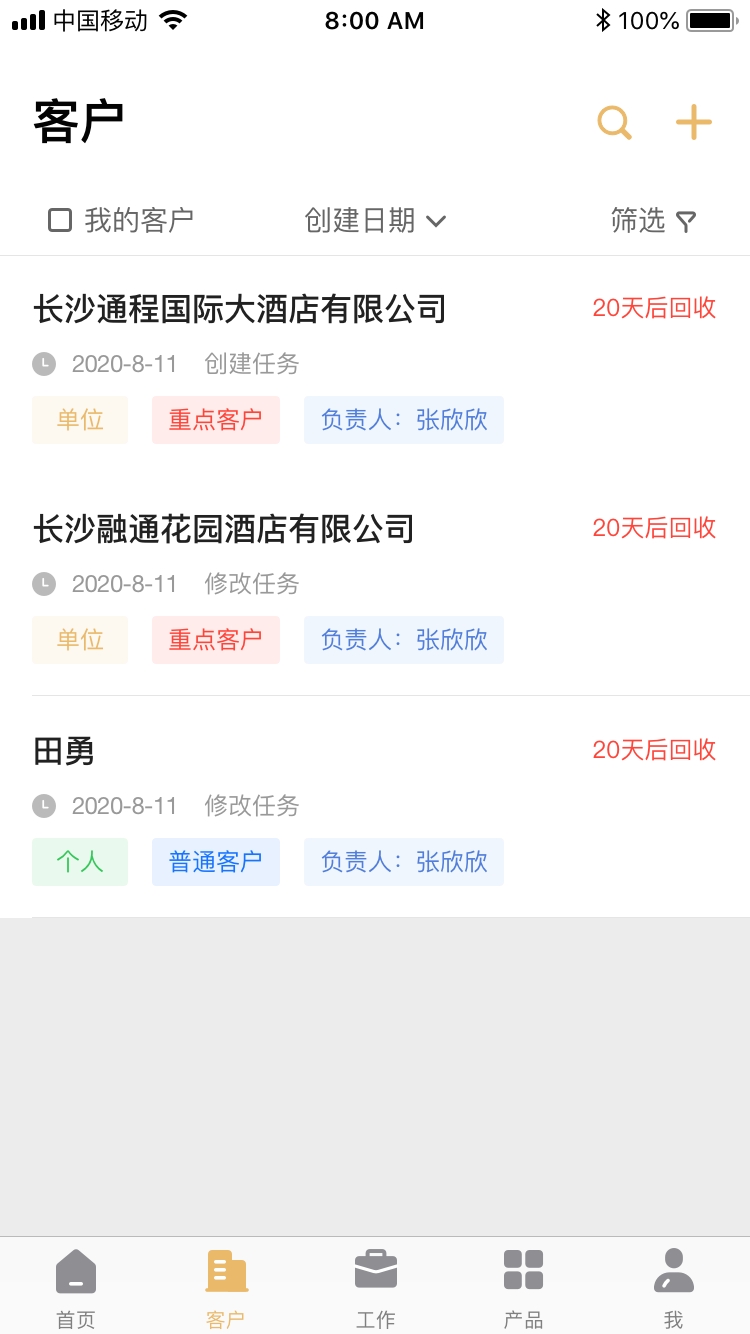The width and height of the screenshot is (750, 1334).
Task: Open the 筛选 filter options
Action: (x=653, y=220)
